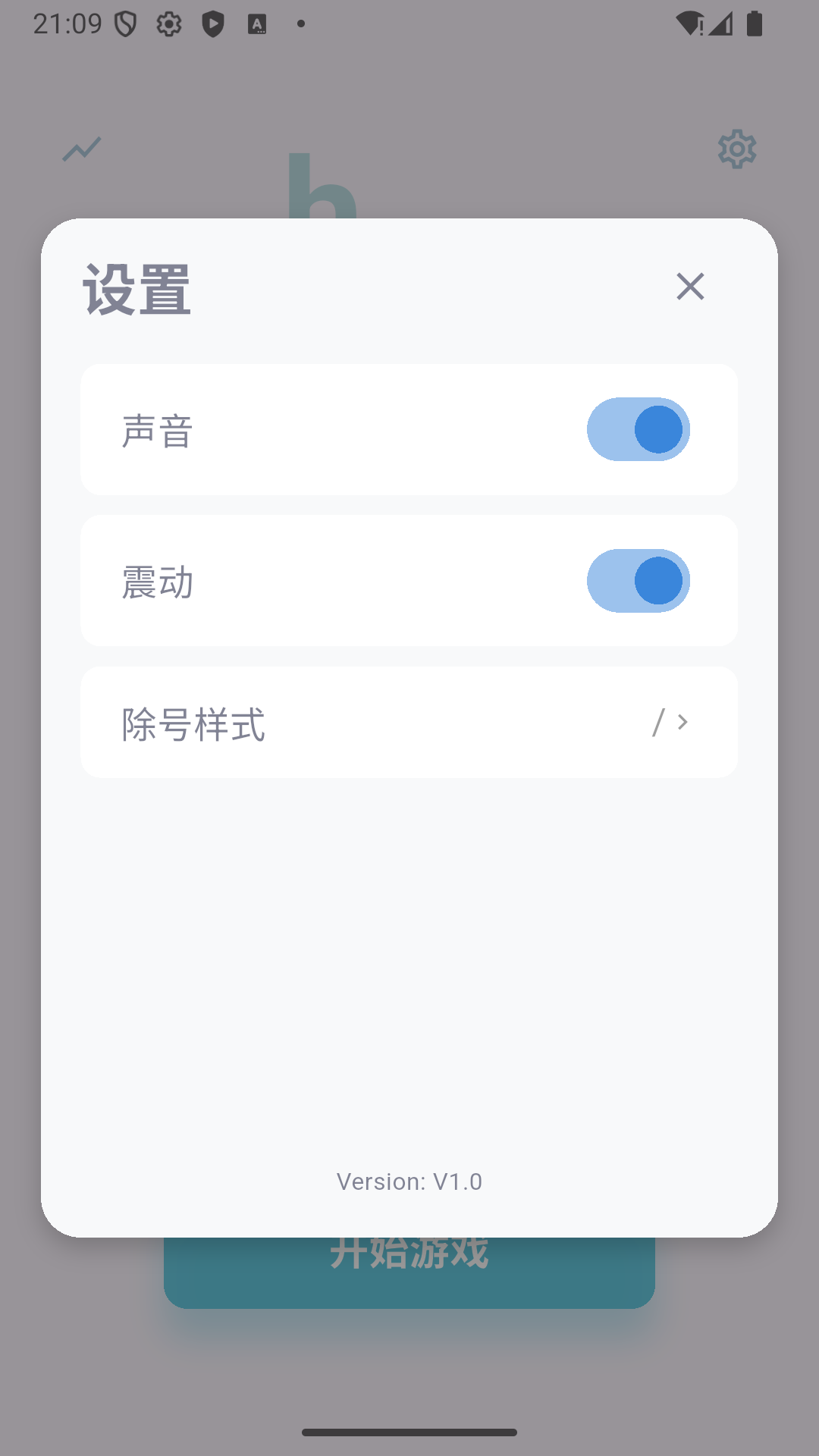Viewport: 819px width, 1456px height.
Task: Select the gear icon in the status bar
Action: [168, 24]
